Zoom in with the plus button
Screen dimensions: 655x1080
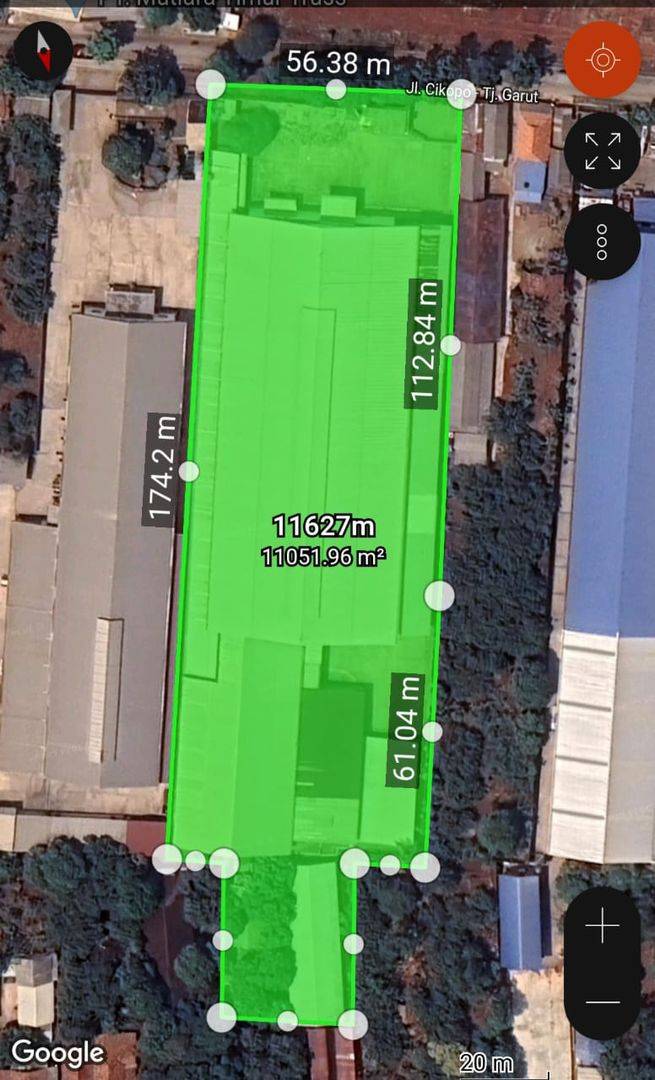pos(603,925)
